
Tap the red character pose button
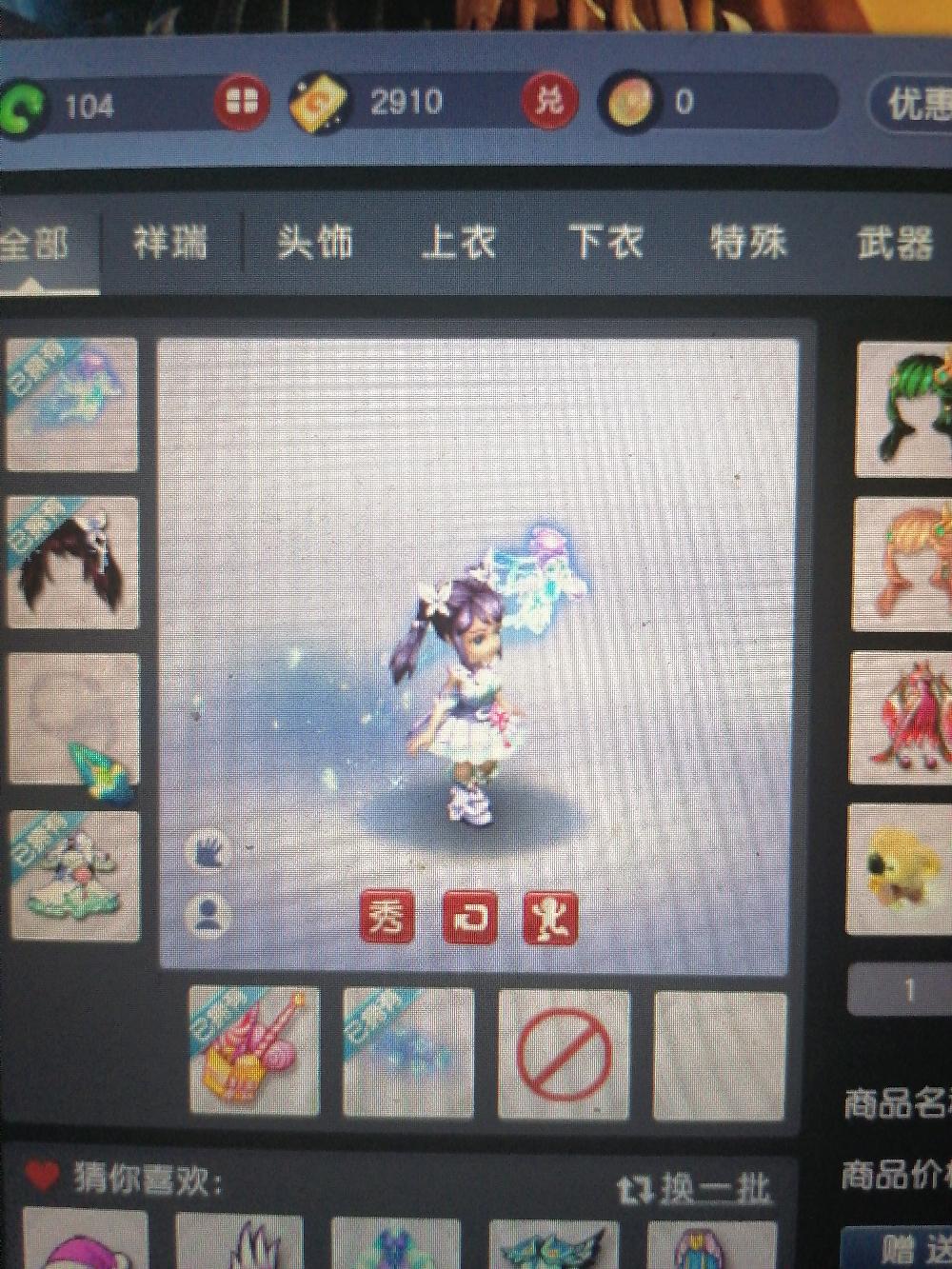click(550, 918)
